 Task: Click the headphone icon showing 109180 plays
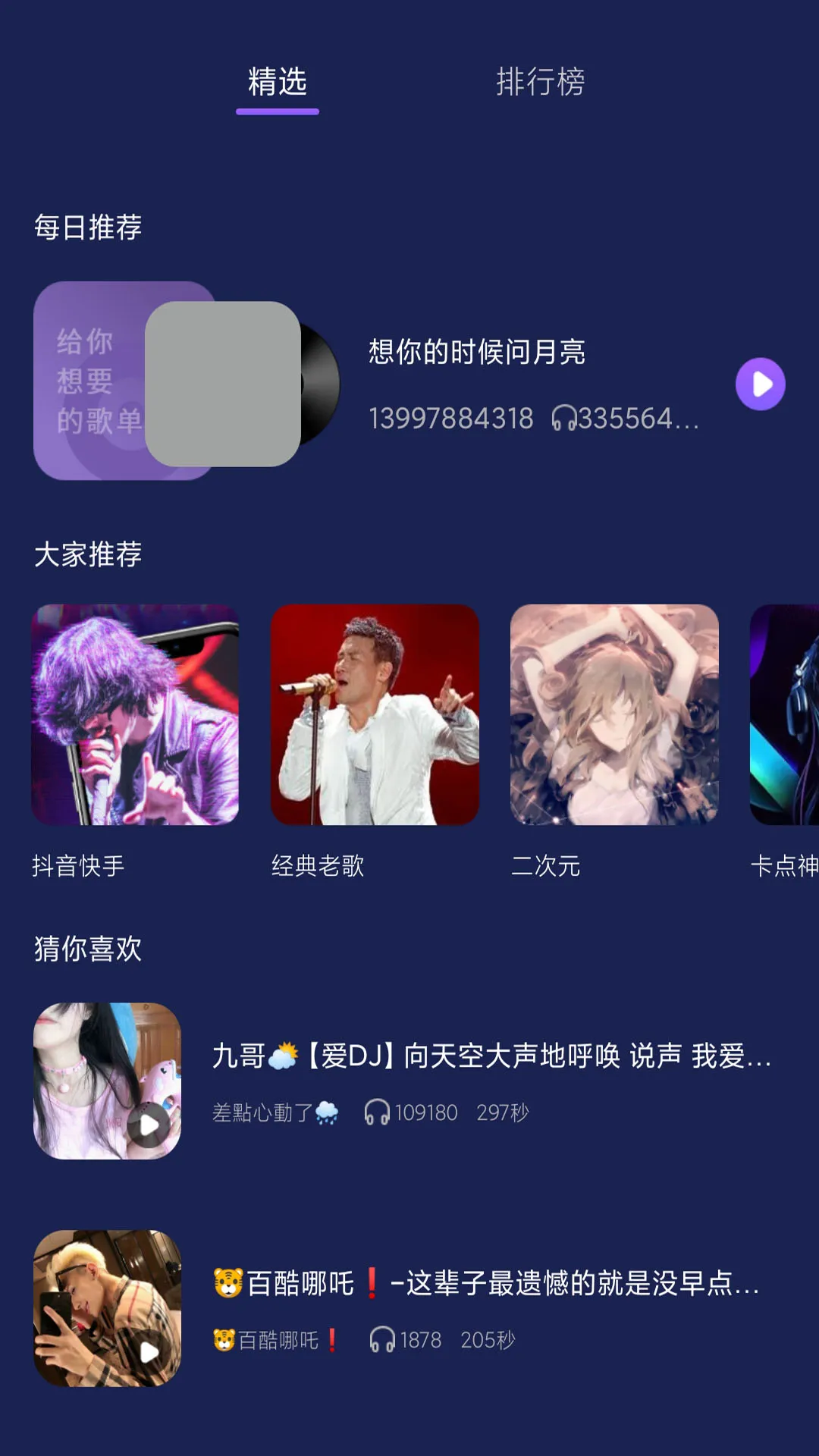pyautogui.click(x=377, y=1112)
